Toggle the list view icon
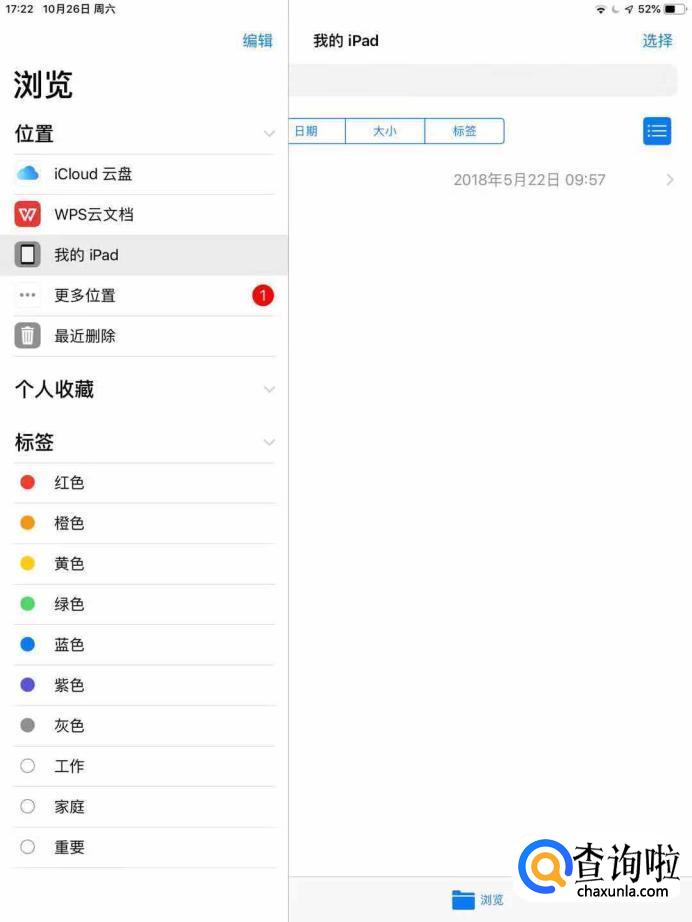Screen dimensions: 692x922 pyautogui.click(x=657, y=131)
